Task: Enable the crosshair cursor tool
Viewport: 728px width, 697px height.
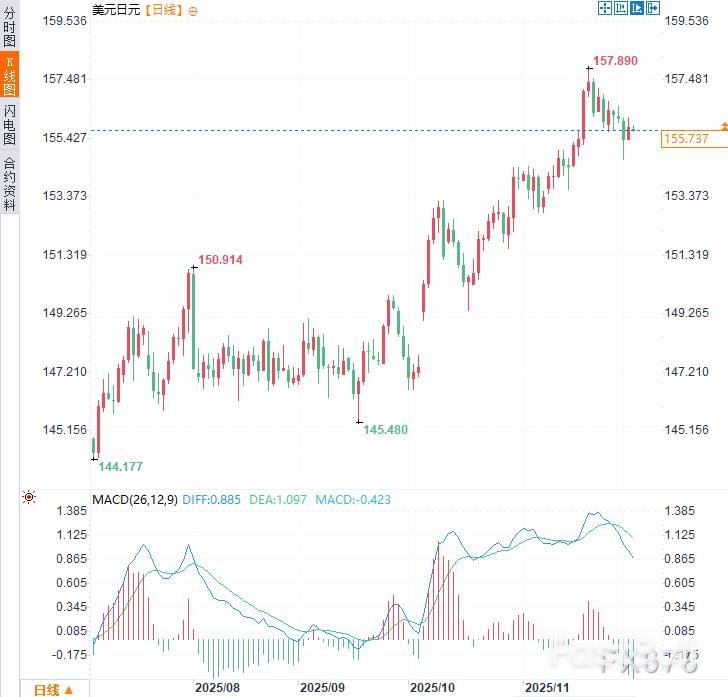Action: pos(605,8)
